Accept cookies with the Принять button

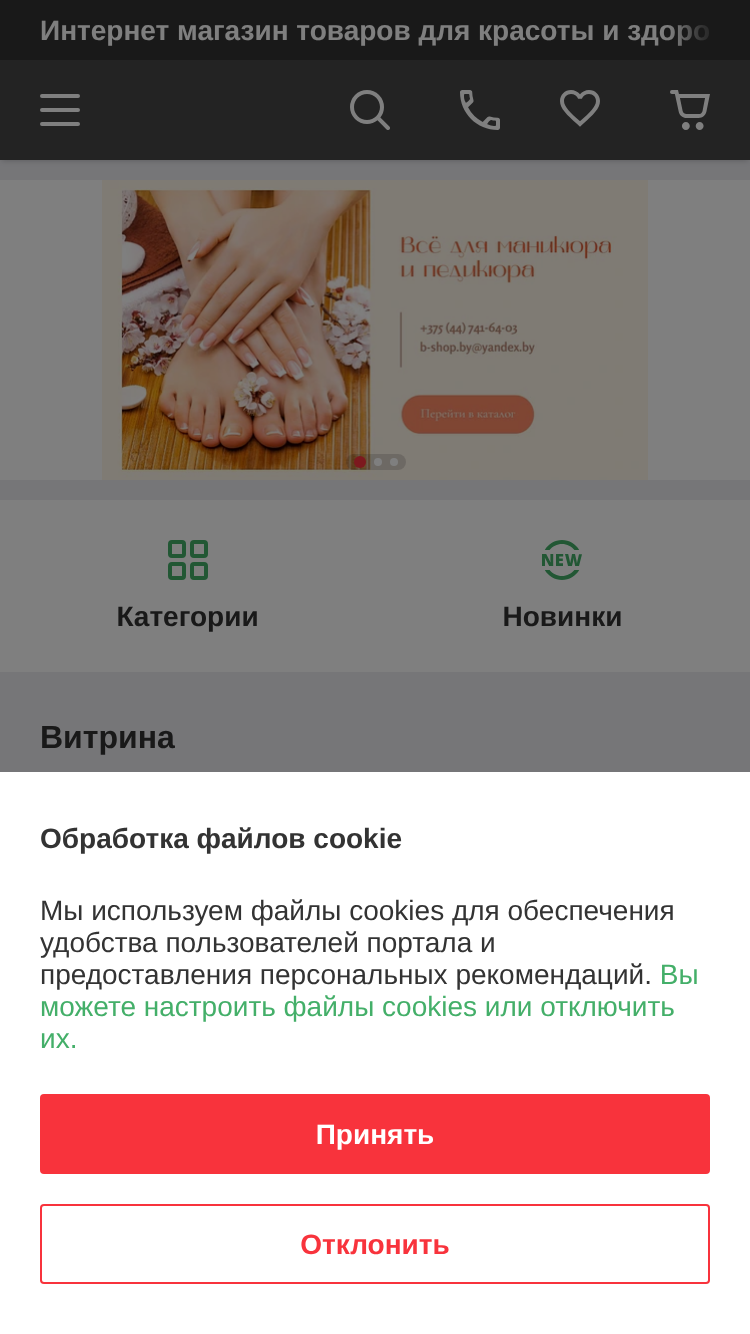click(375, 1134)
